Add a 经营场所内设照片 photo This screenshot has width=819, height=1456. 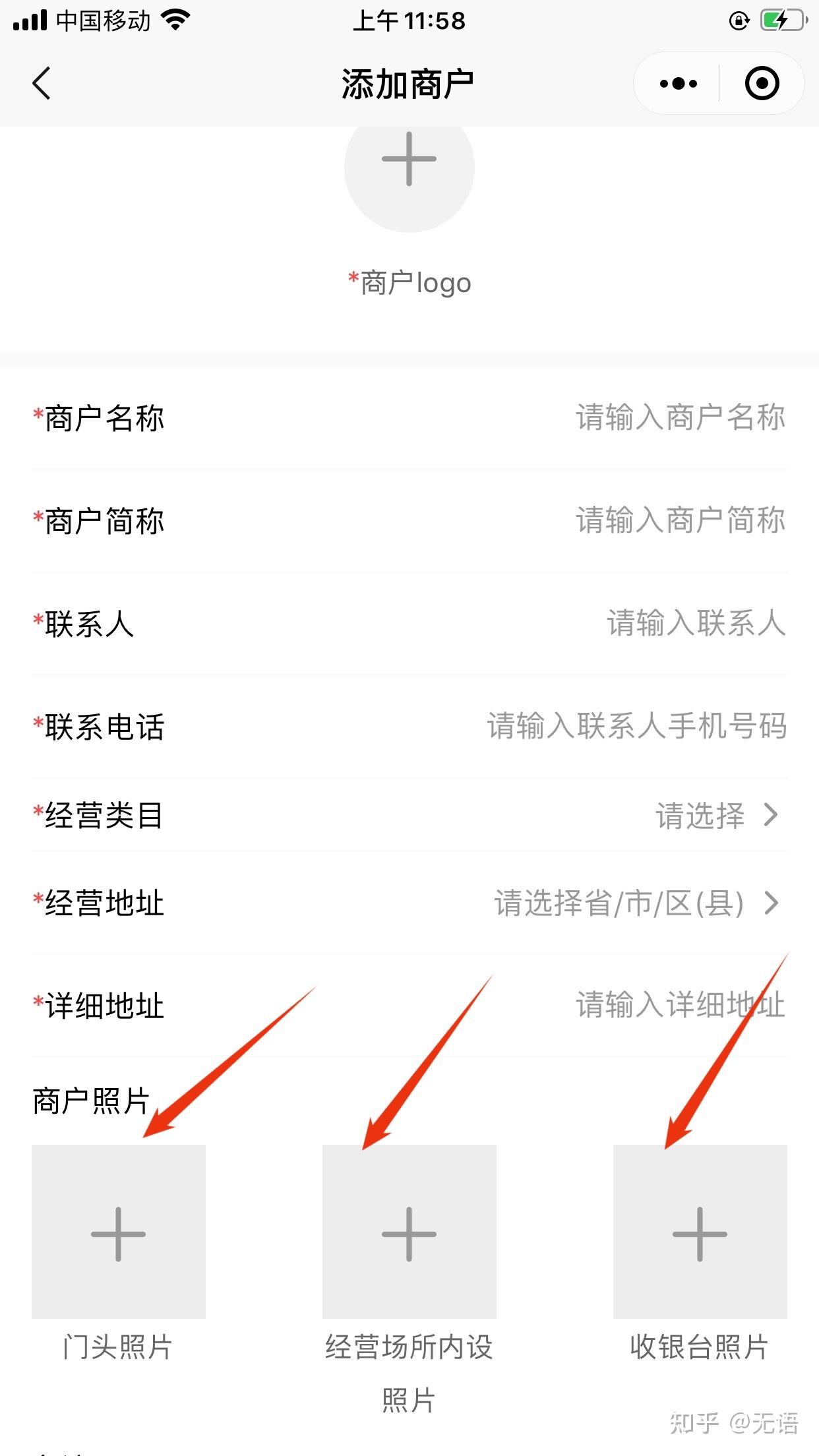coord(409,1233)
